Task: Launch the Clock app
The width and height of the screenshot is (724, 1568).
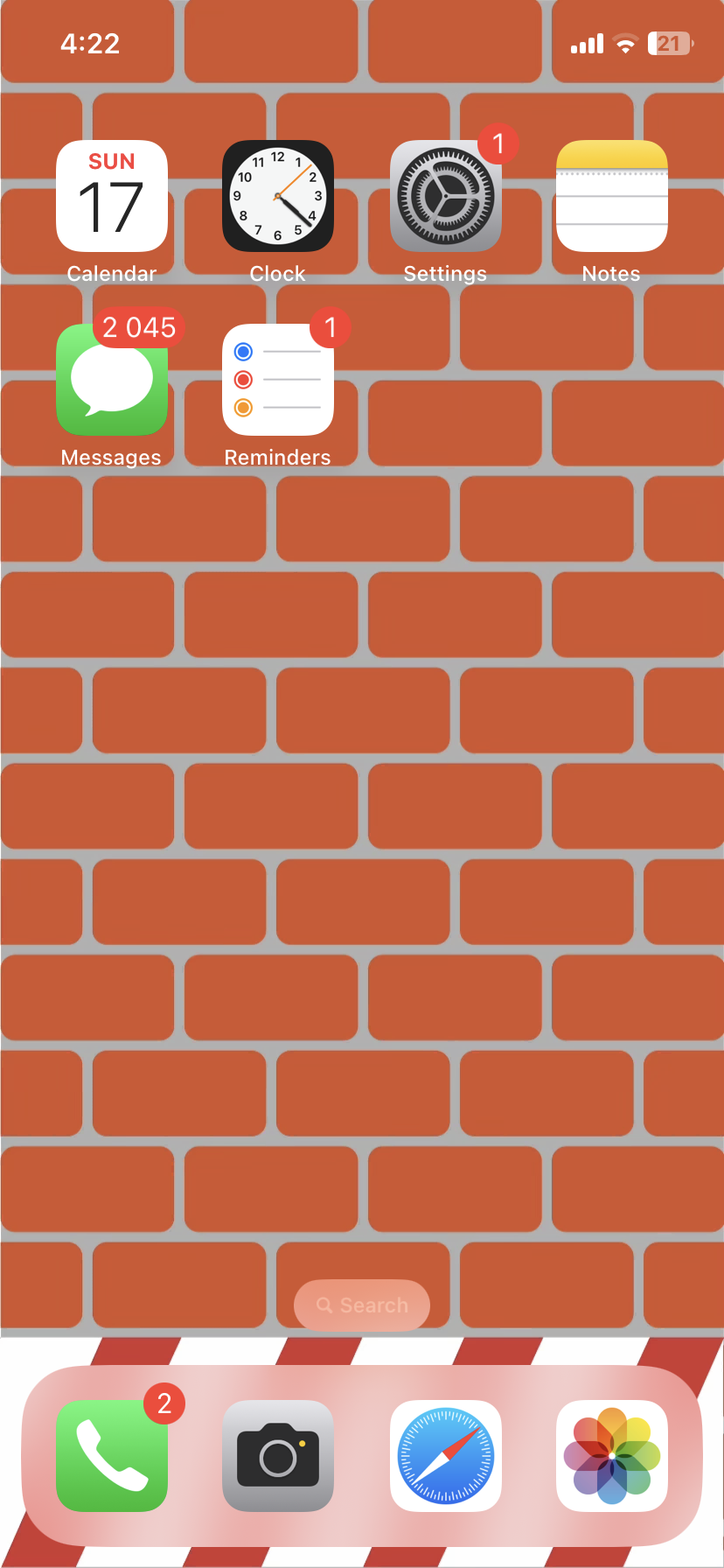Action: click(278, 196)
